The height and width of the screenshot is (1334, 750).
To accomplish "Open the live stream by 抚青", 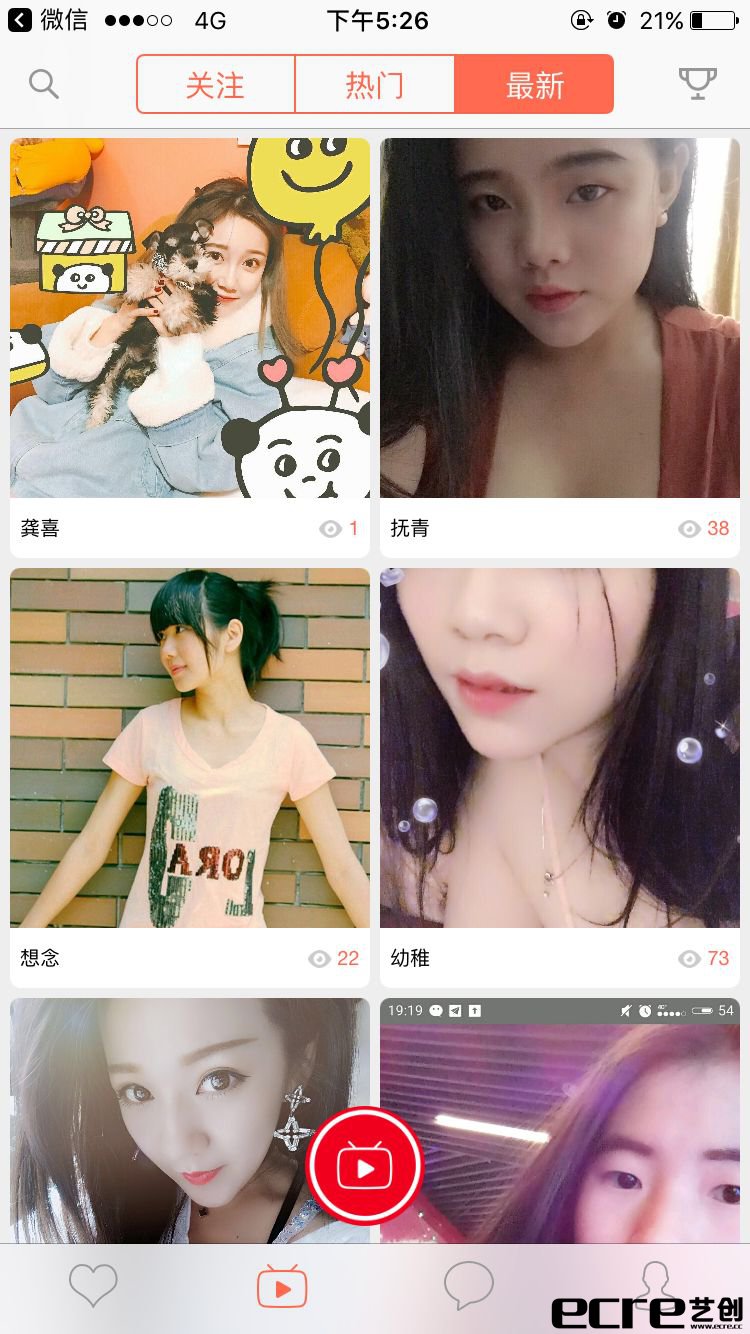I will (560, 318).
